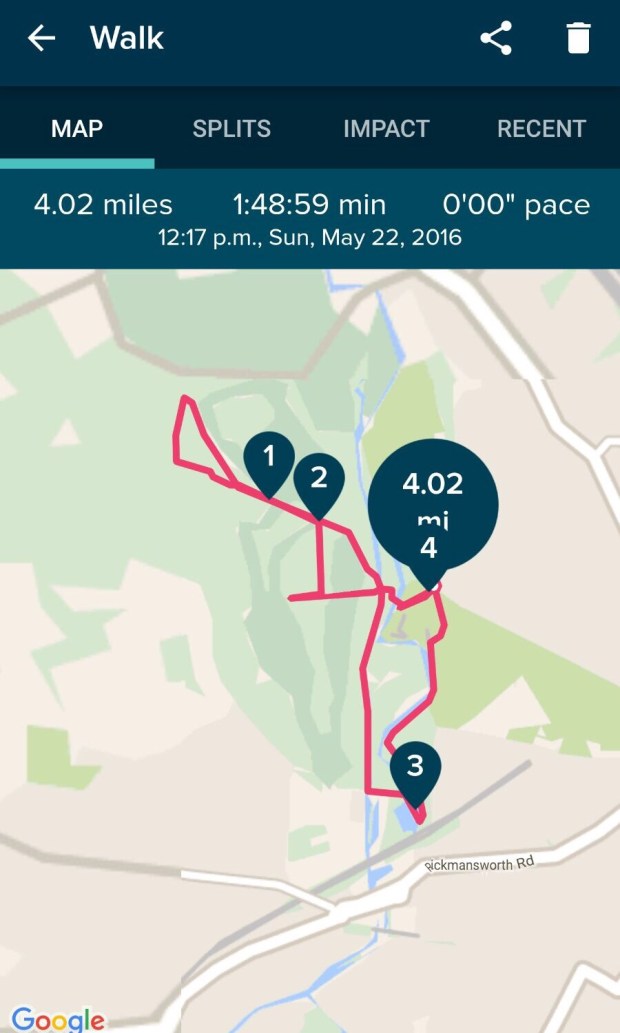Share this walk activity
Image resolution: width=620 pixels, height=1033 pixels.
click(x=496, y=39)
